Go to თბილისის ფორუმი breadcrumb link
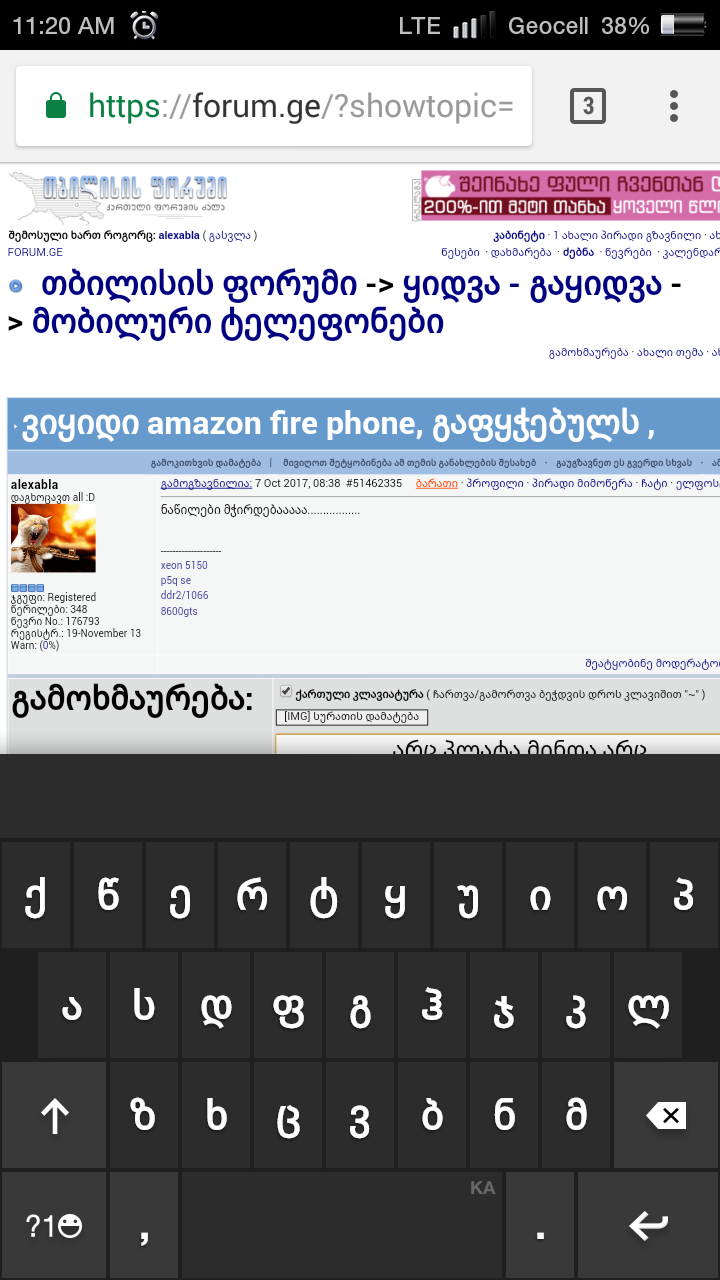 click(x=198, y=285)
